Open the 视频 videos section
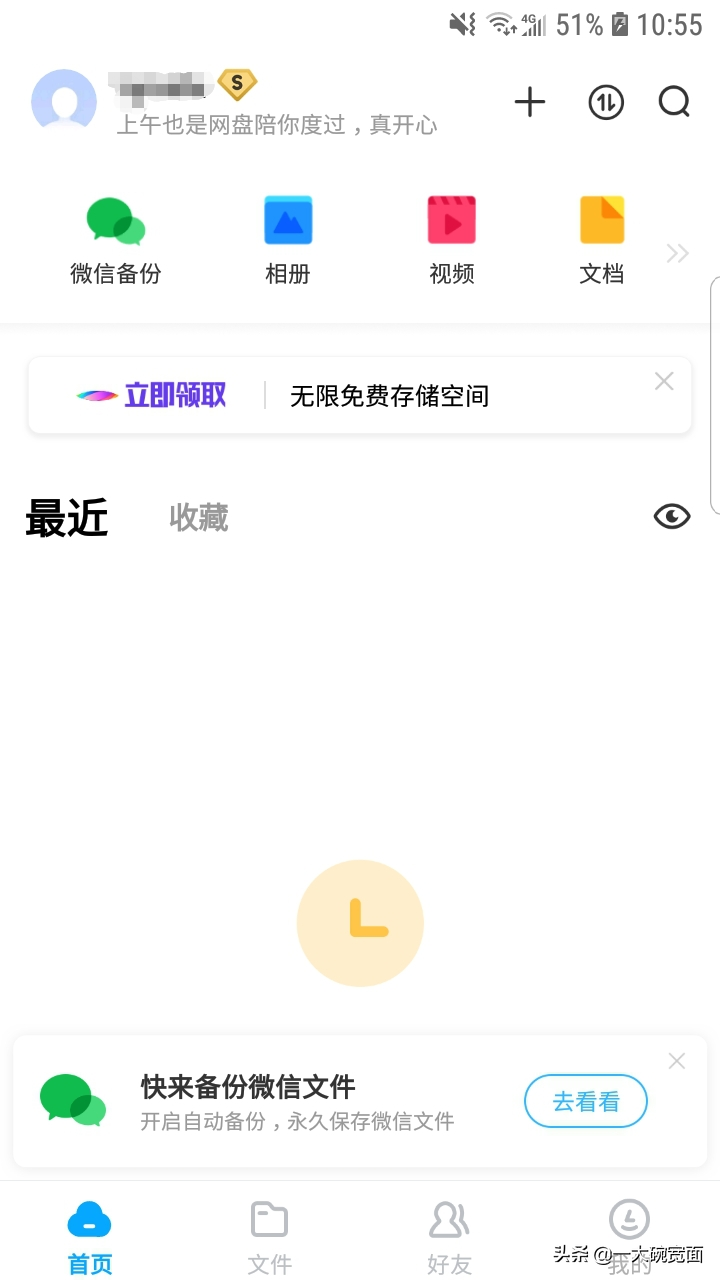The width and height of the screenshot is (720, 1280). [x=451, y=235]
